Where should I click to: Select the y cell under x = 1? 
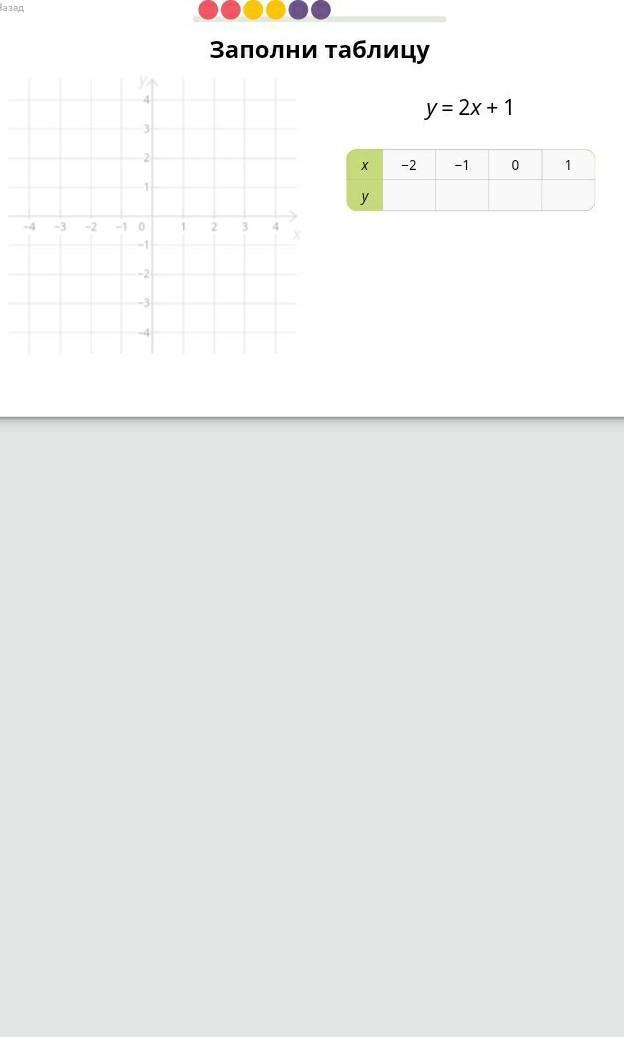568,195
